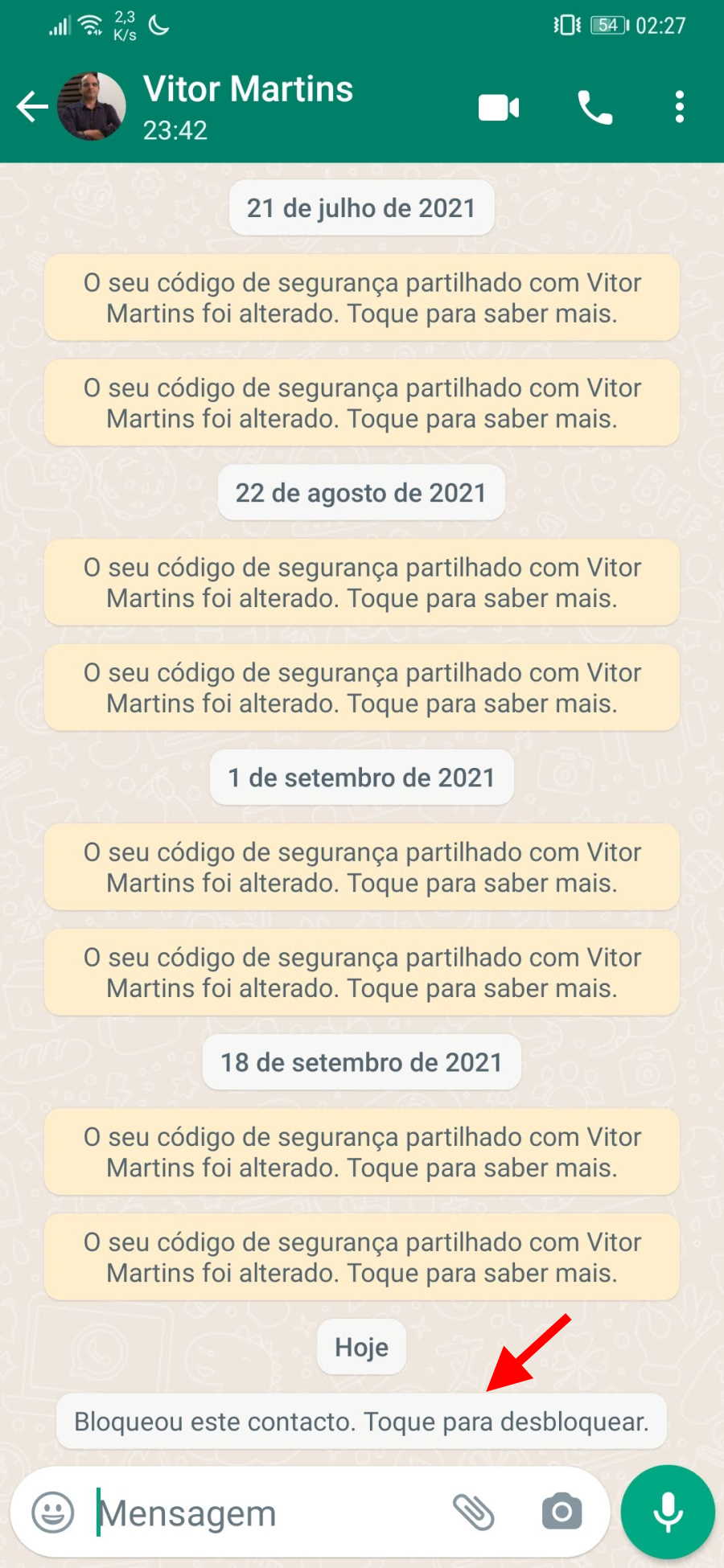Attach a file with the paperclip
The height and width of the screenshot is (1568, 724).
473,1513
